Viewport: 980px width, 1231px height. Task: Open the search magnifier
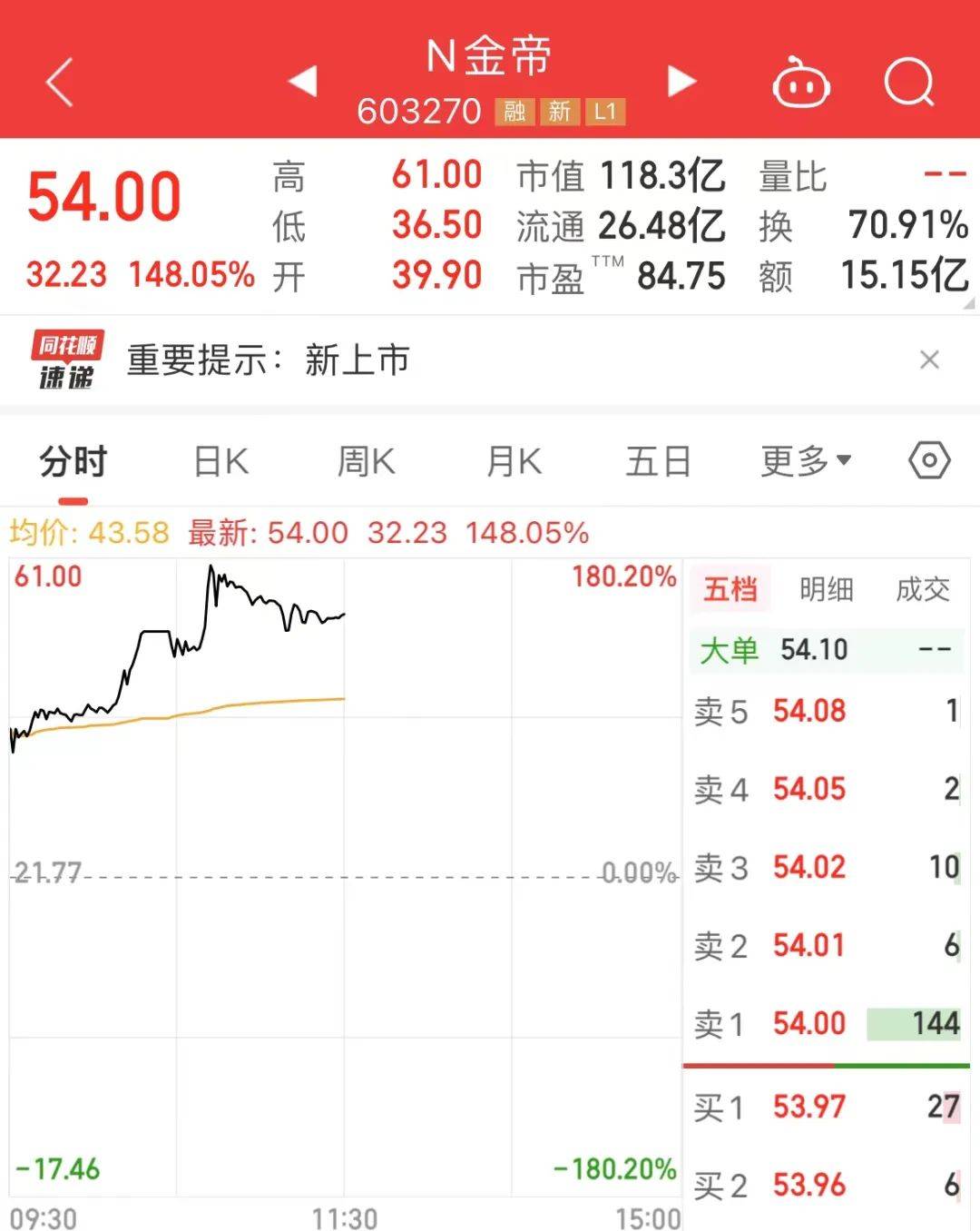point(909,84)
